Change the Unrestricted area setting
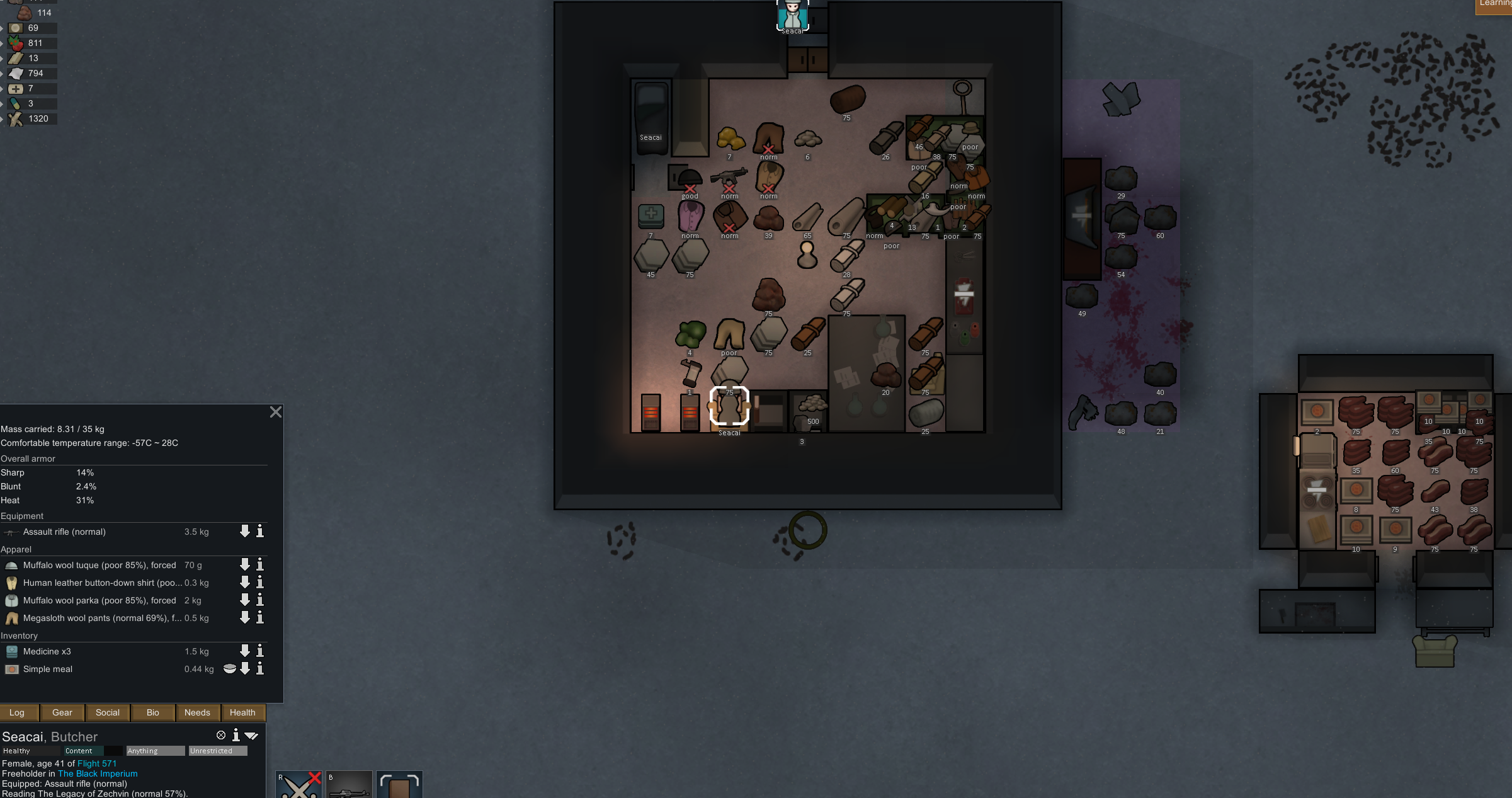The height and width of the screenshot is (798, 1512). (217, 751)
